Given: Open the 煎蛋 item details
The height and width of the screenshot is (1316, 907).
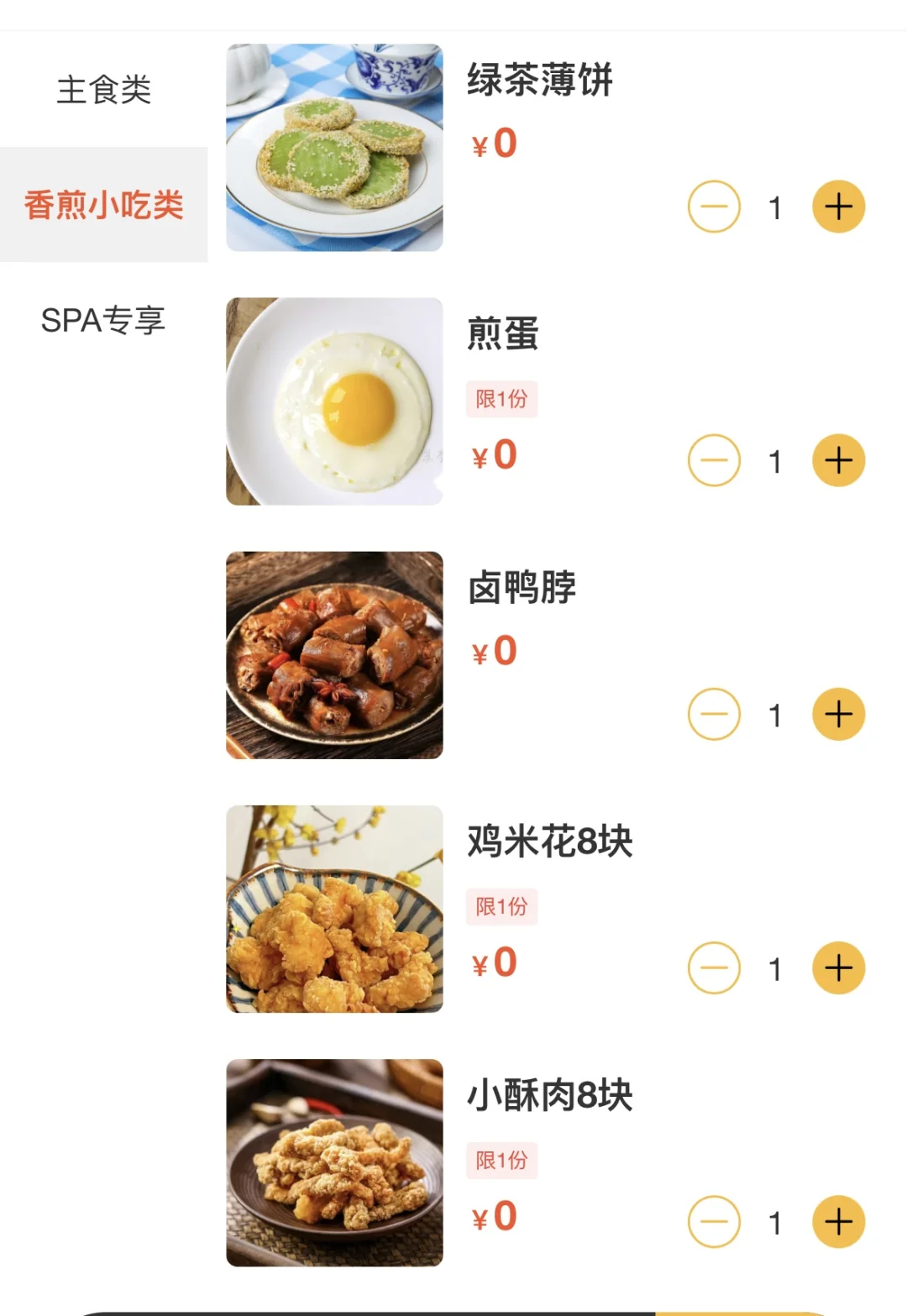Looking at the screenshot, I should pyautogui.click(x=504, y=333).
